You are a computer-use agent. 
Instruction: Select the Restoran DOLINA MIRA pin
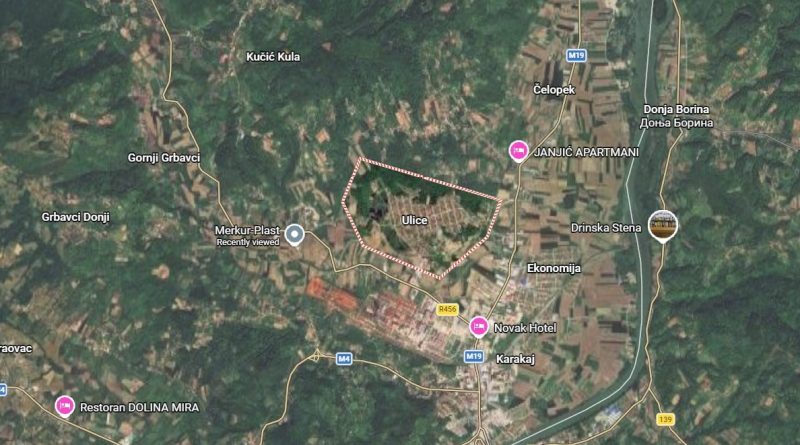(65, 405)
